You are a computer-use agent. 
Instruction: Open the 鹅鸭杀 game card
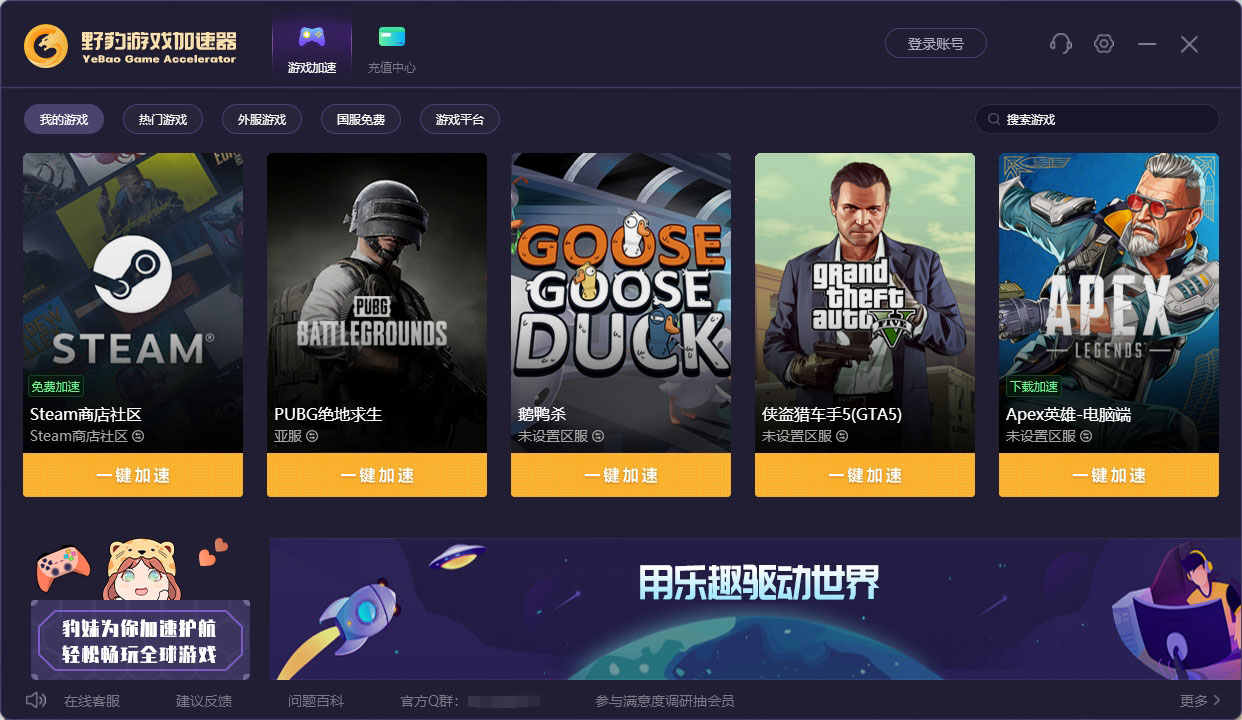pyautogui.click(x=621, y=300)
